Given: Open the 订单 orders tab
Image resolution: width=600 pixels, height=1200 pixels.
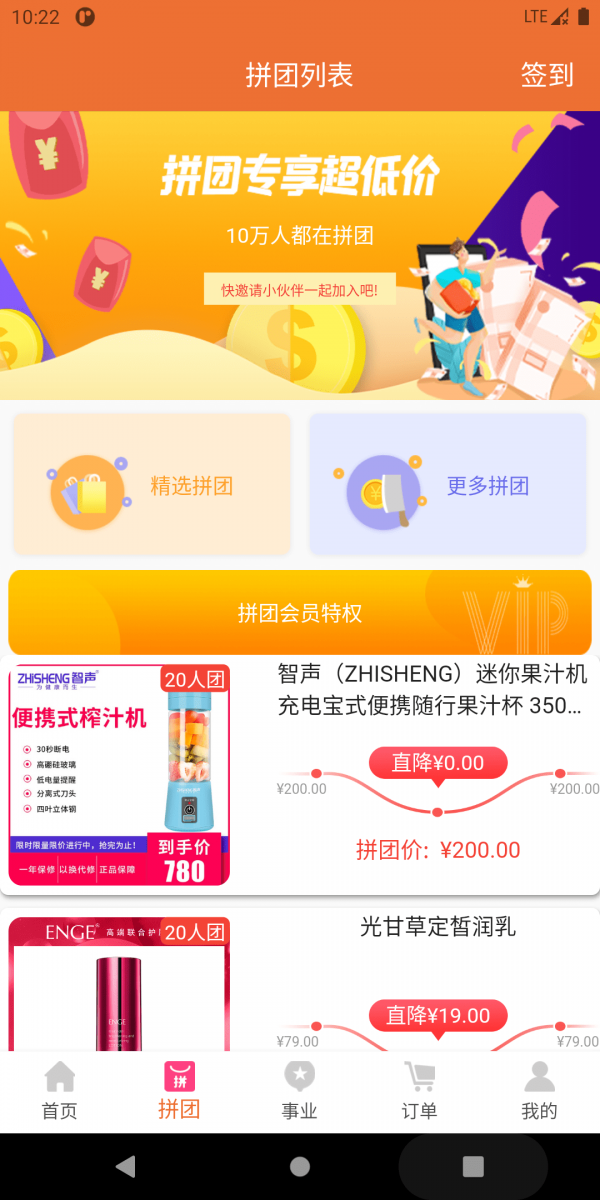Looking at the screenshot, I should point(419,1091).
